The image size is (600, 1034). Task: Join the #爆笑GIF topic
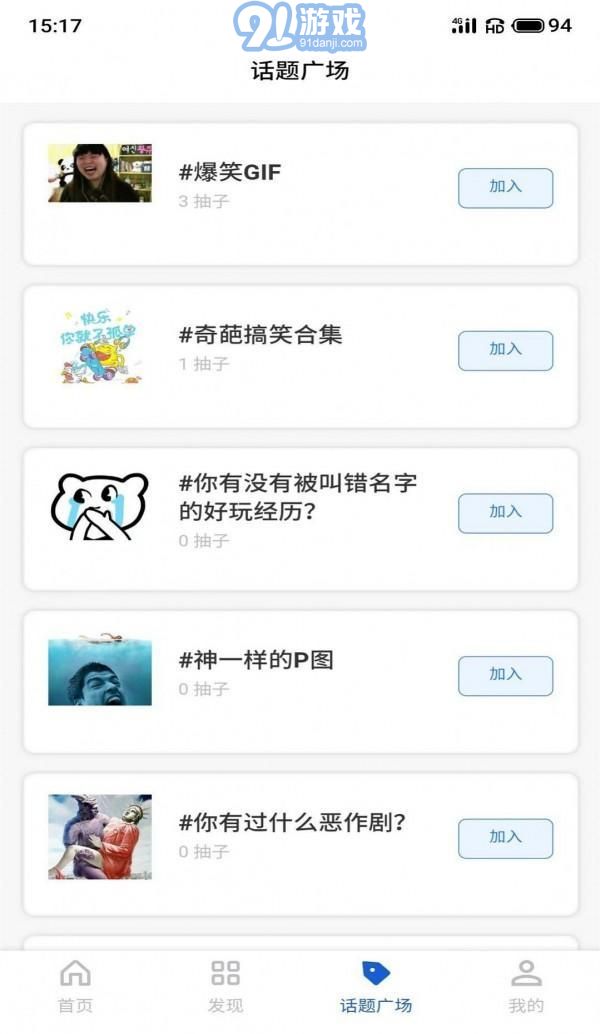coord(505,188)
